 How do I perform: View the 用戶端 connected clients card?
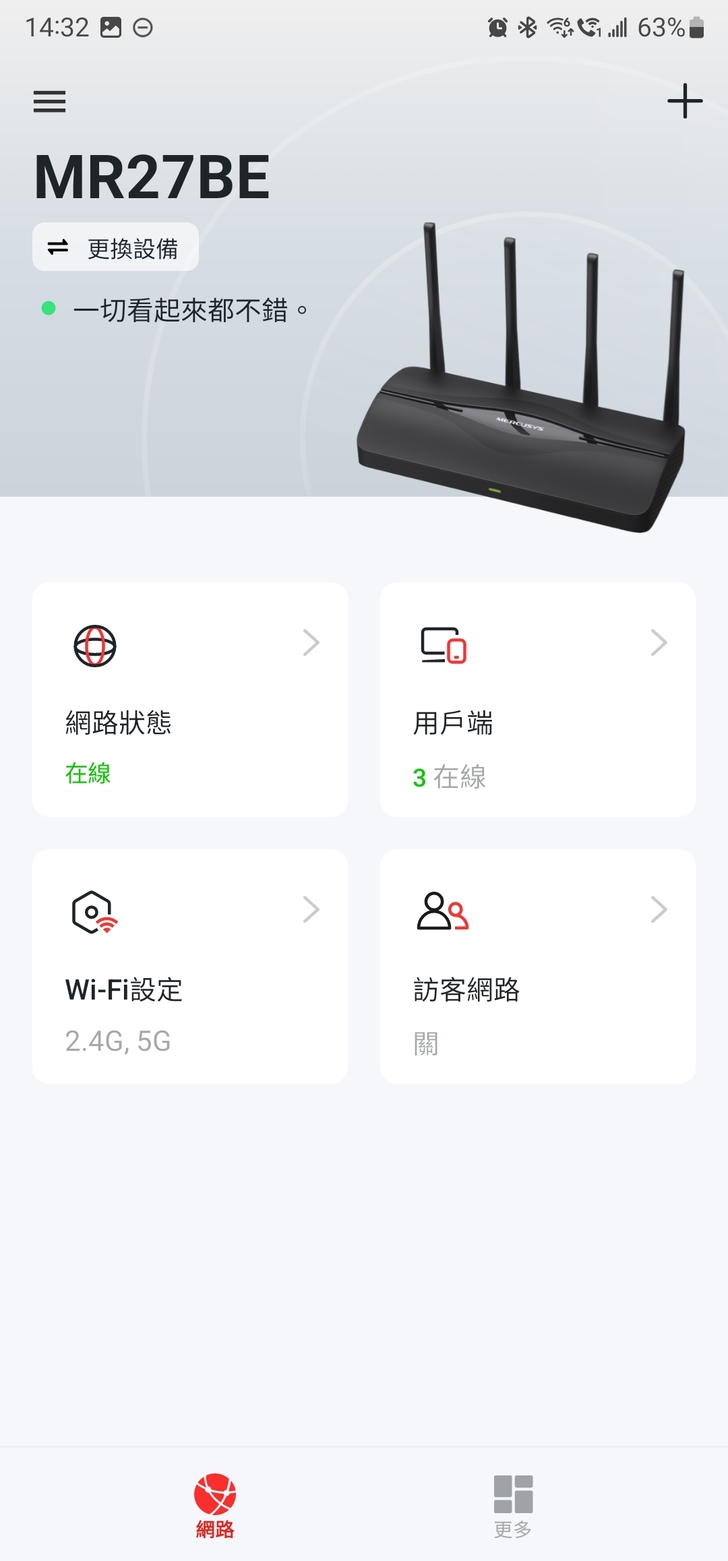click(537, 699)
